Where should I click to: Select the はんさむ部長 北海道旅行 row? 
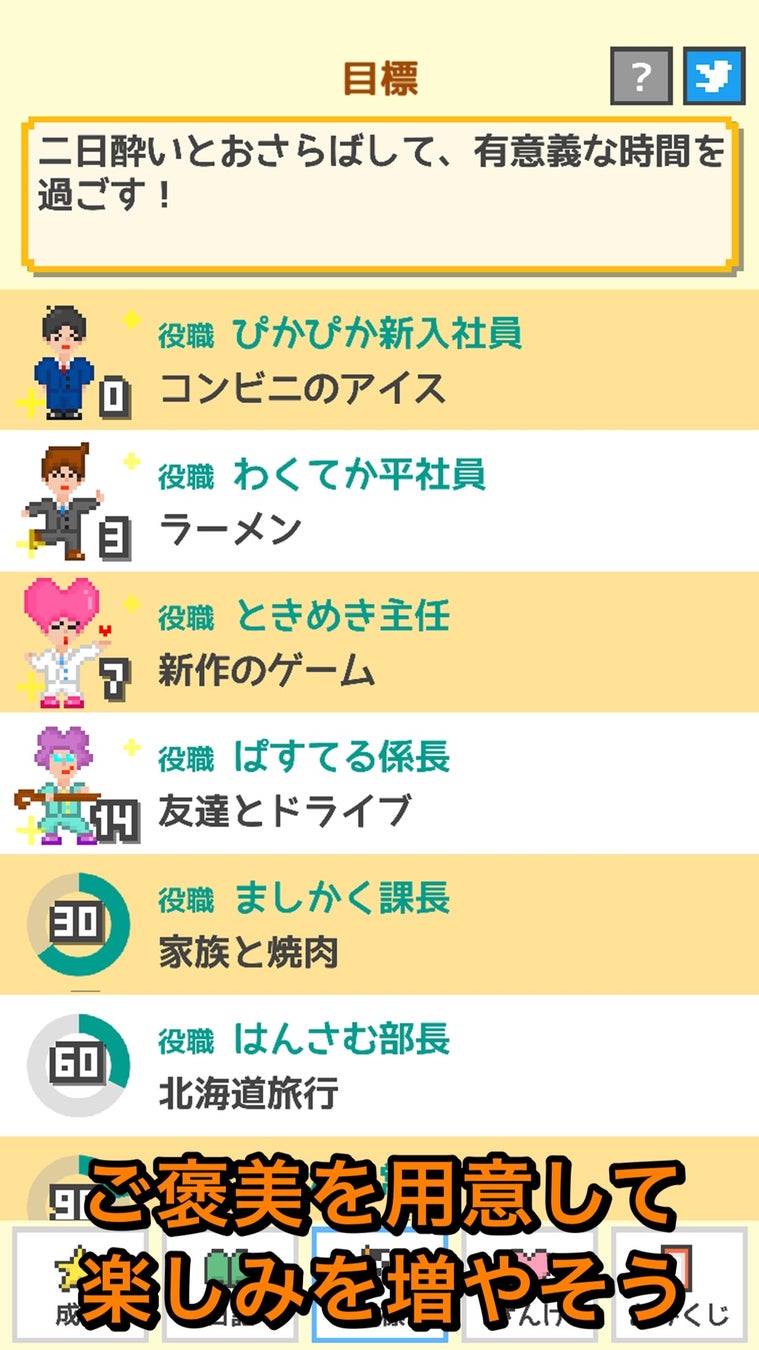[x=379, y=1066]
